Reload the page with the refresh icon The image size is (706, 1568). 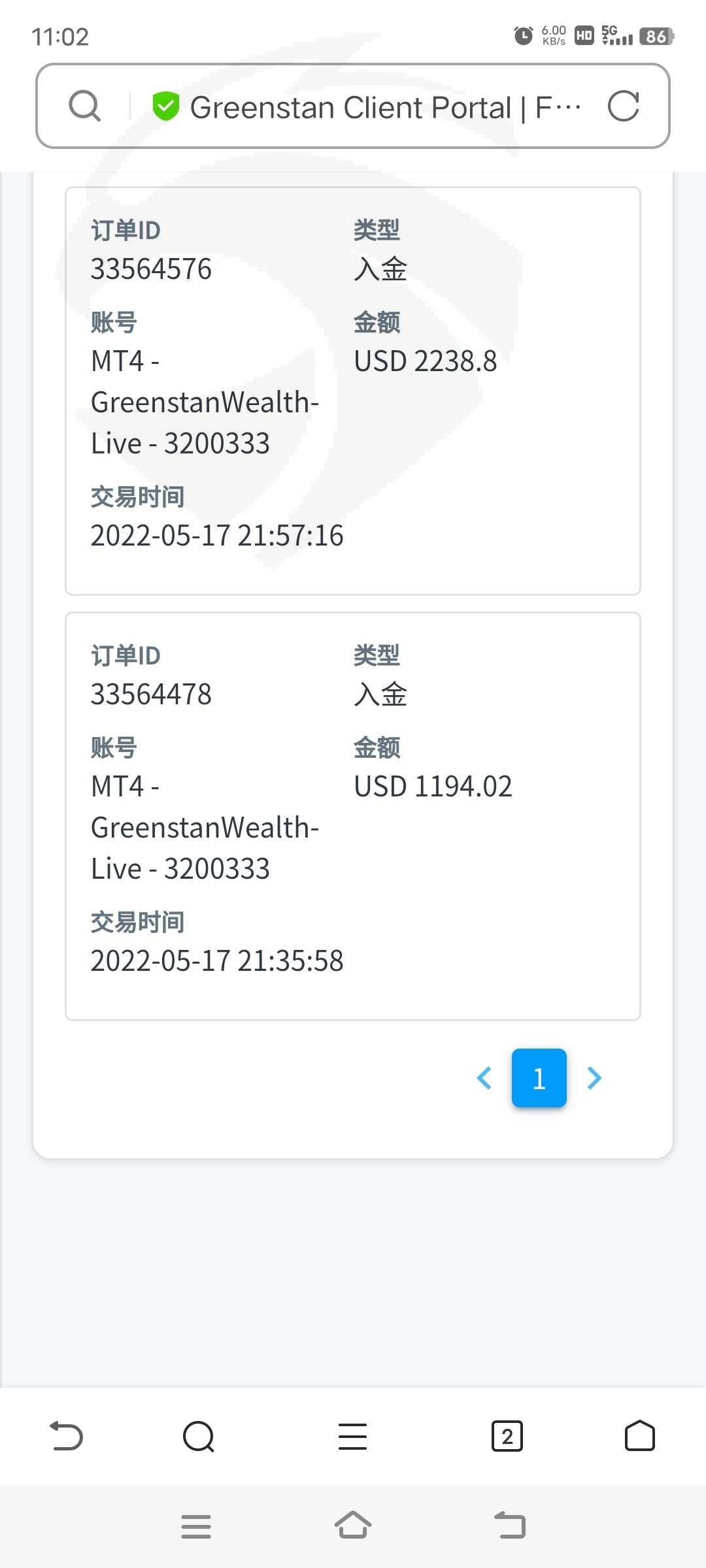point(623,106)
